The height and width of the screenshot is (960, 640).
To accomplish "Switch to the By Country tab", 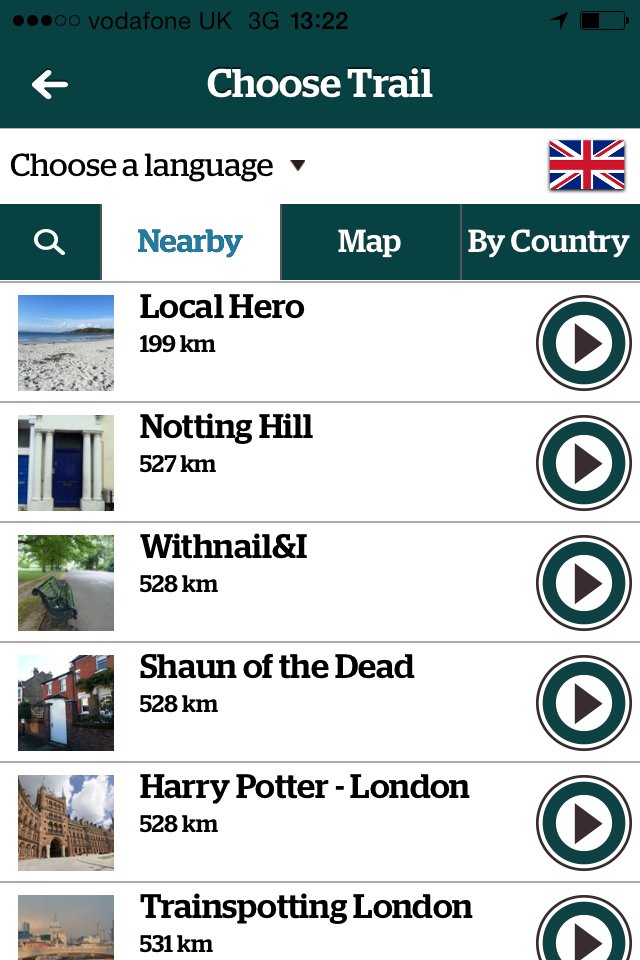I will 548,242.
